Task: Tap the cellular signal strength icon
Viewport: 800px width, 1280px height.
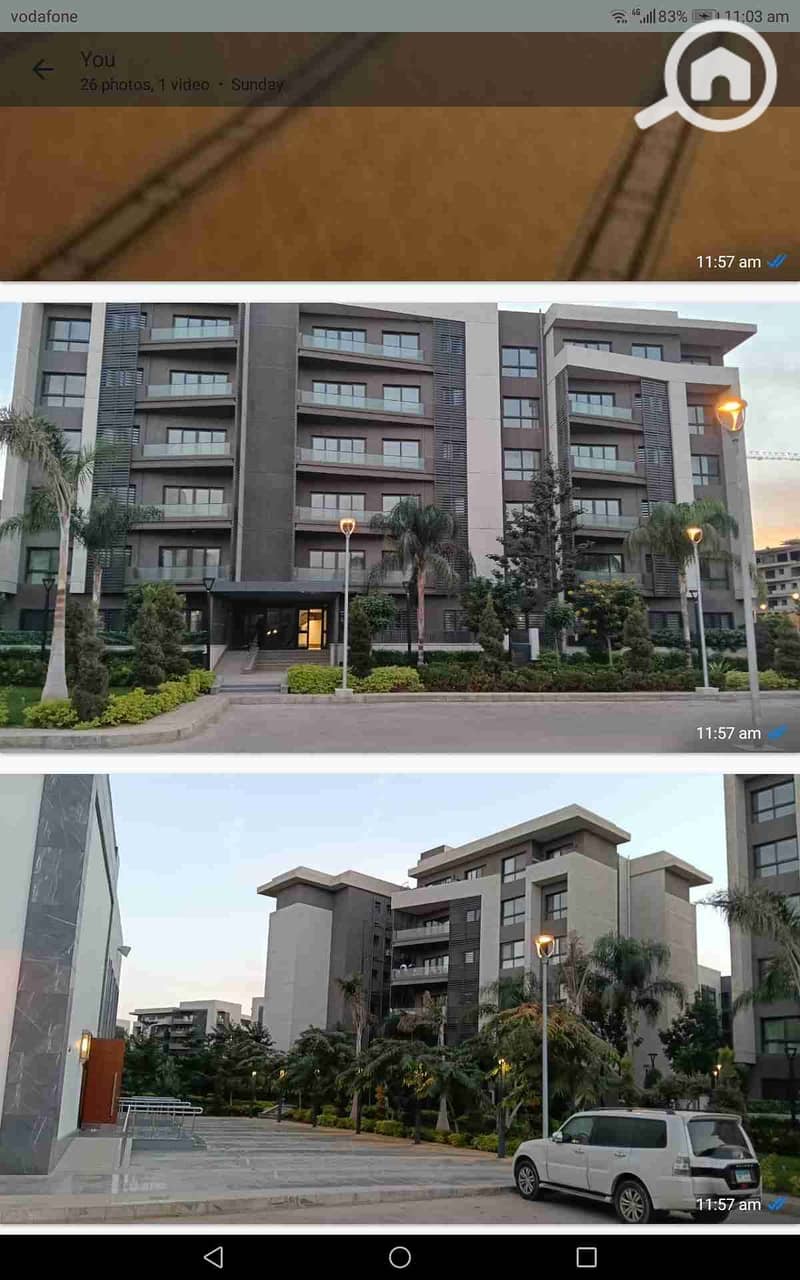Action: tap(650, 16)
